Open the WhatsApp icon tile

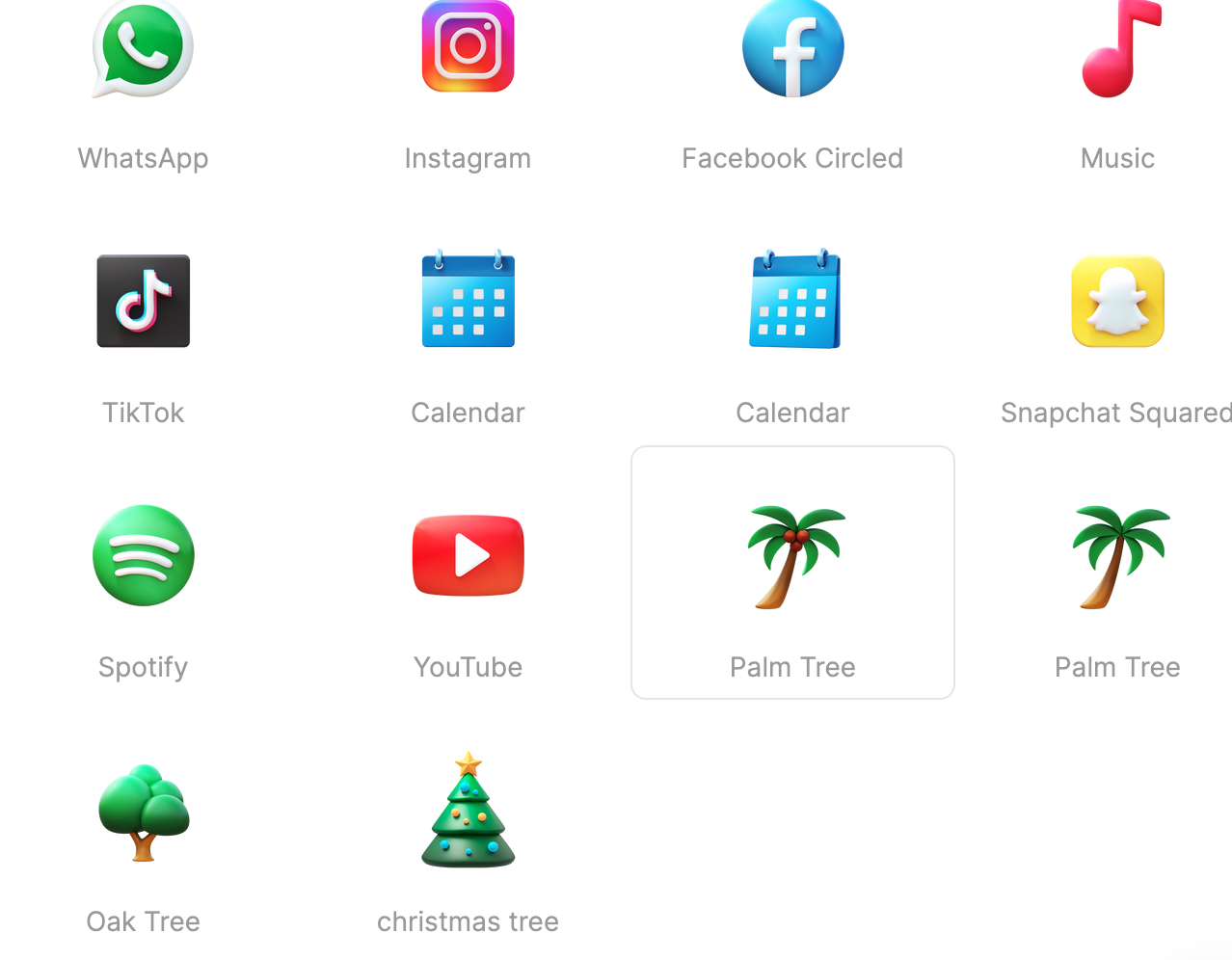click(143, 50)
